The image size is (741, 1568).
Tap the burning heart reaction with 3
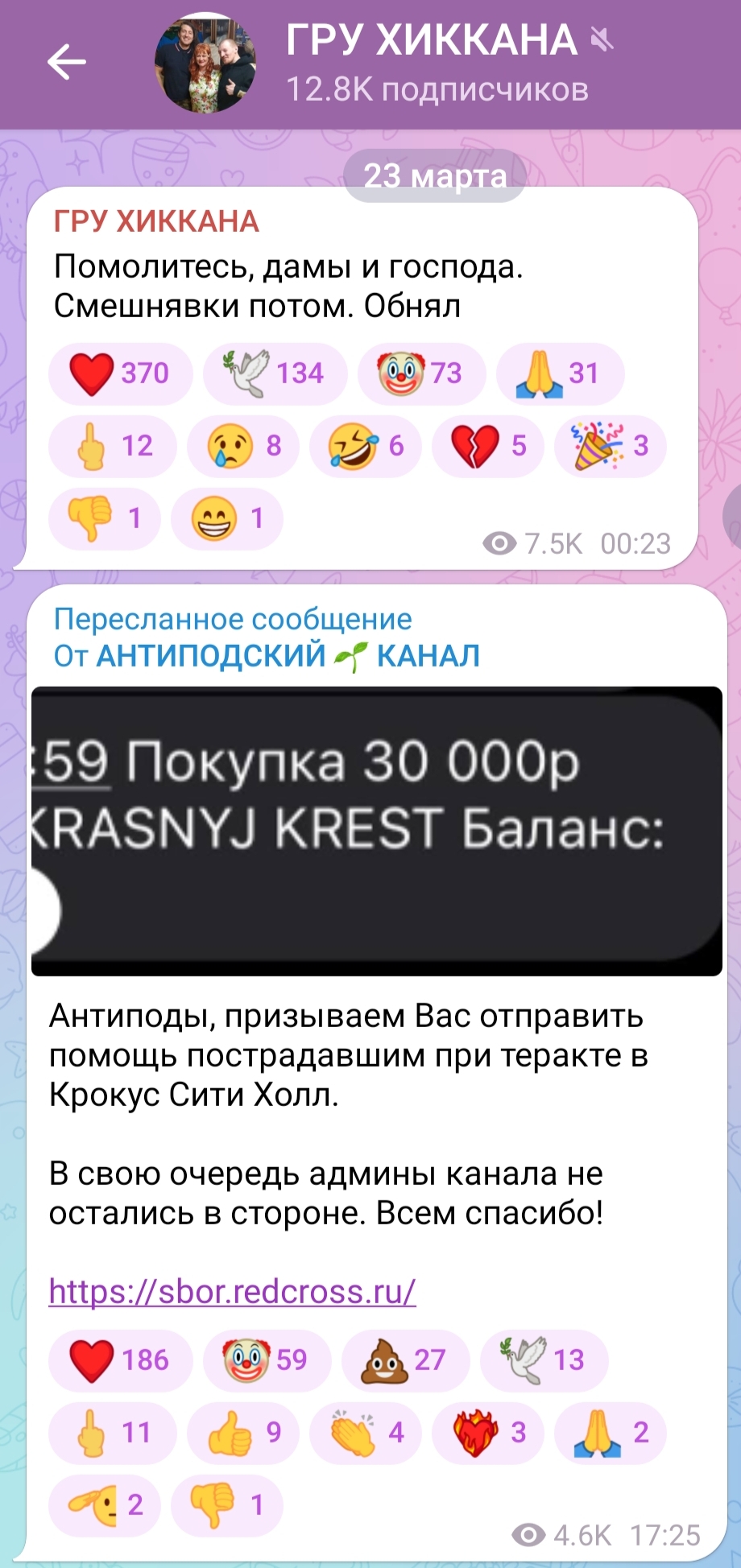click(488, 1433)
